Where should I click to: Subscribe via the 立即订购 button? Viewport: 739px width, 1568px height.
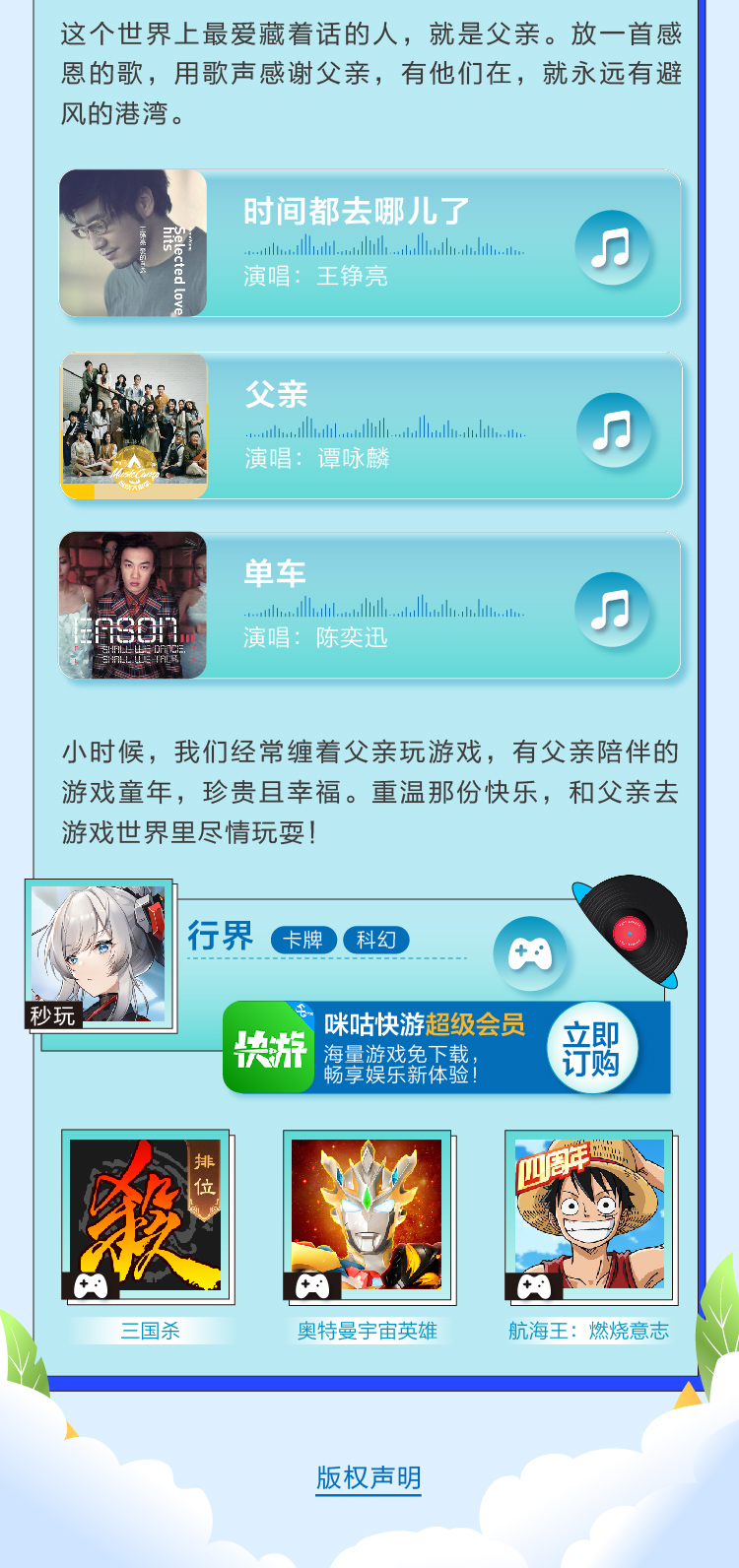point(591,1049)
